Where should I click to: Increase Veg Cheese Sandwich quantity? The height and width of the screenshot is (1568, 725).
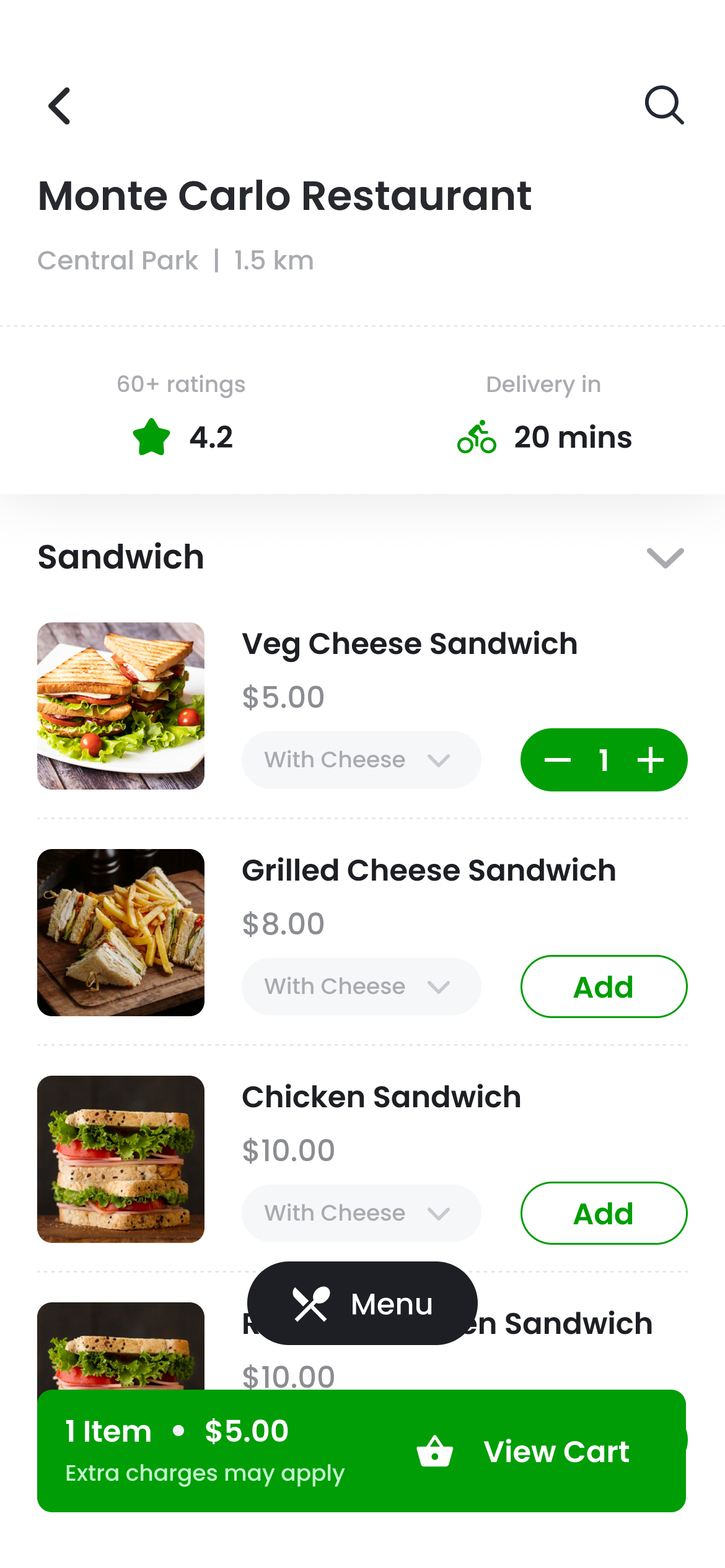tap(651, 760)
